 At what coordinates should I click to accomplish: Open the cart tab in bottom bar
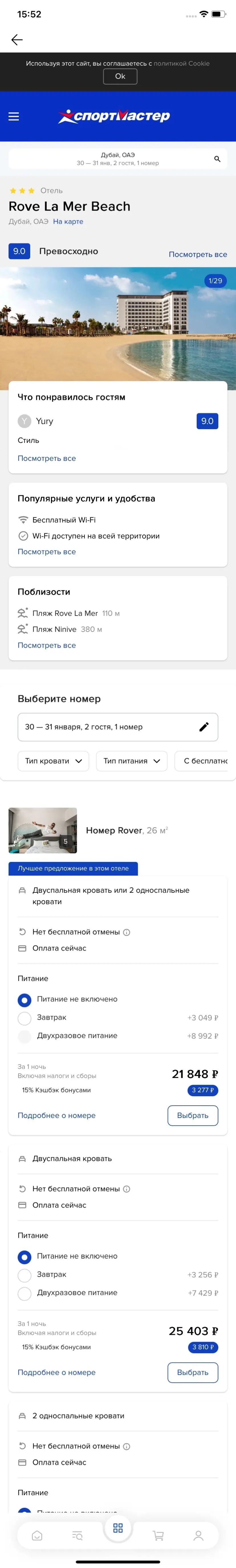[158, 1536]
